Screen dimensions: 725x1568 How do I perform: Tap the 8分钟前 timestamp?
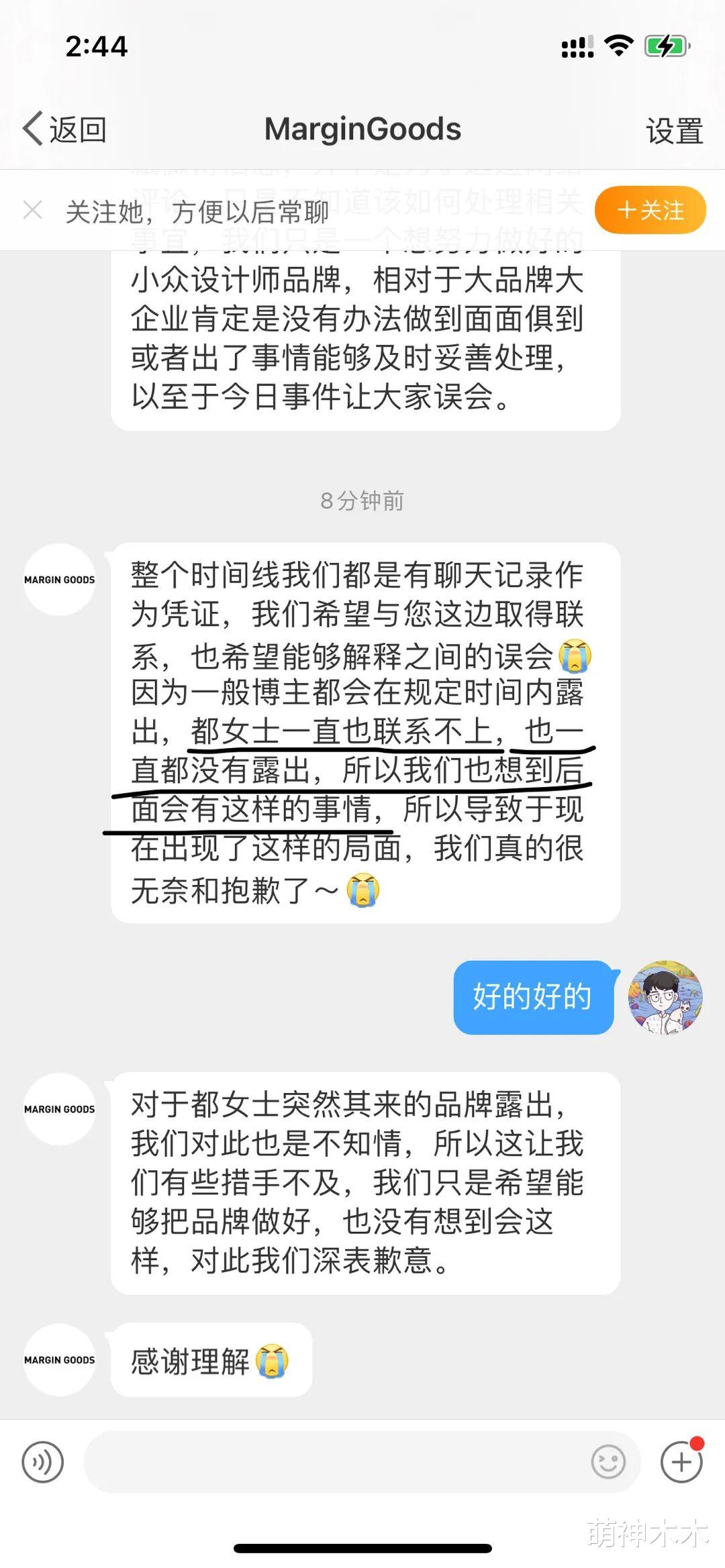coord(362,501)
